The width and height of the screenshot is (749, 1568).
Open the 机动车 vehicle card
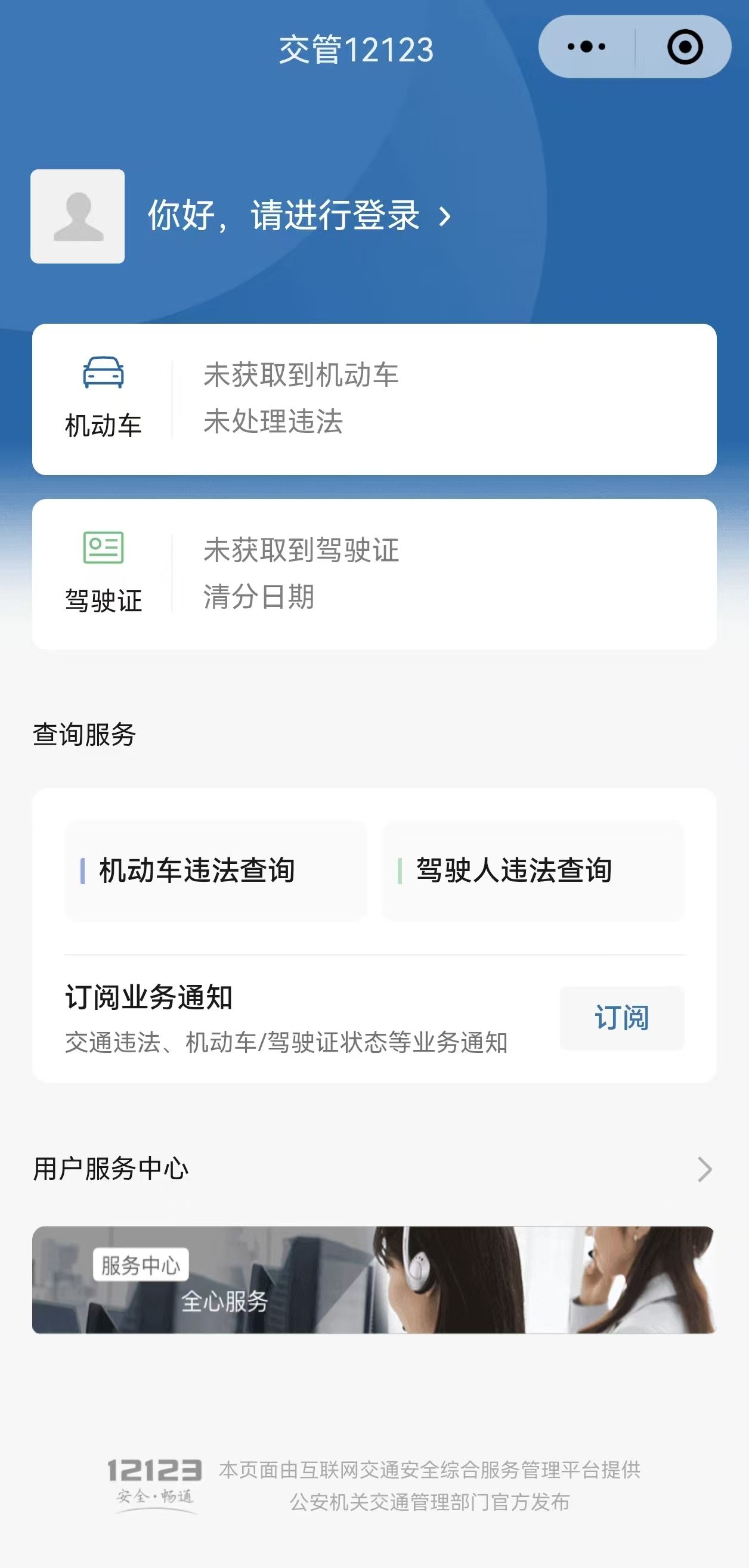pyautogui.click(x=374, y=399)
